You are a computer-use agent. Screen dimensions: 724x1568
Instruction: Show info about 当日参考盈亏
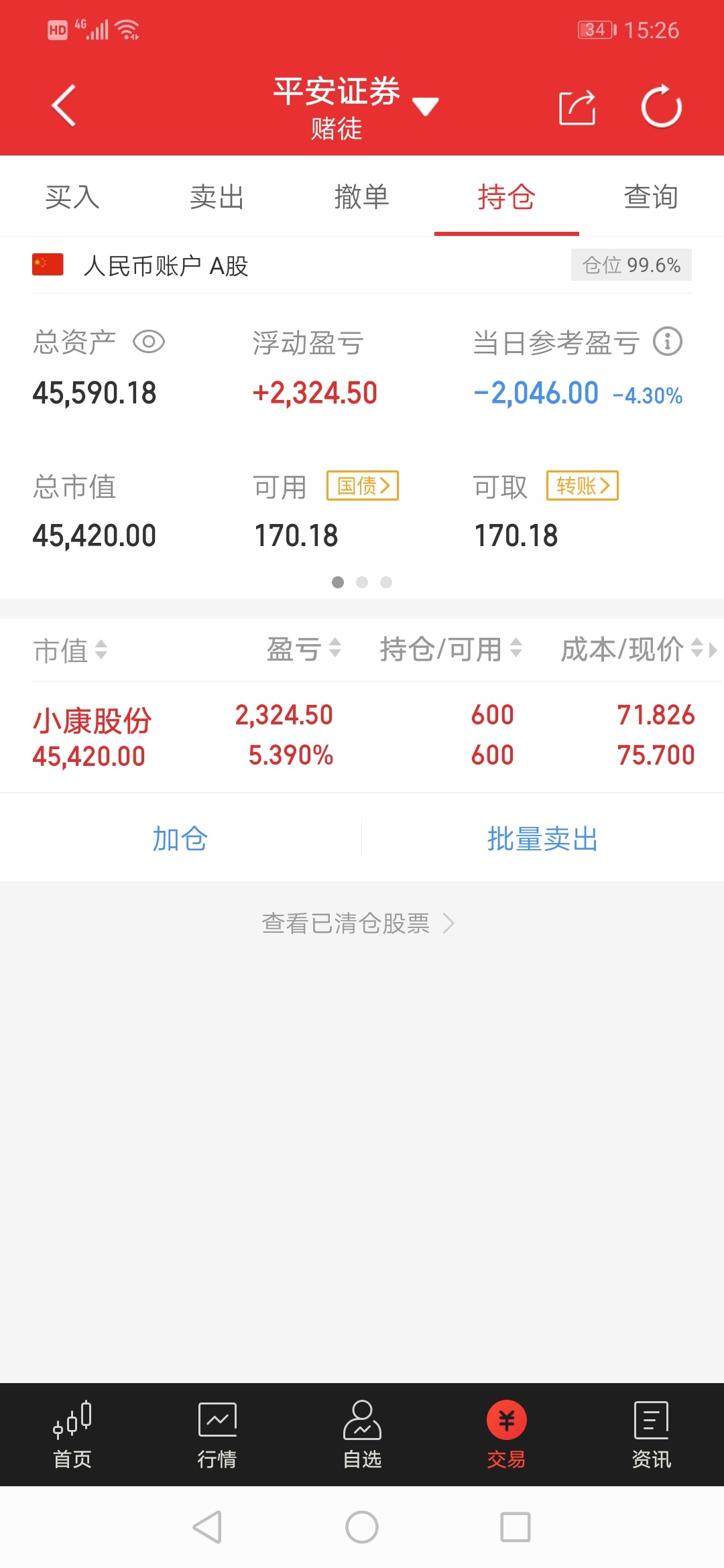pos(668,342)
